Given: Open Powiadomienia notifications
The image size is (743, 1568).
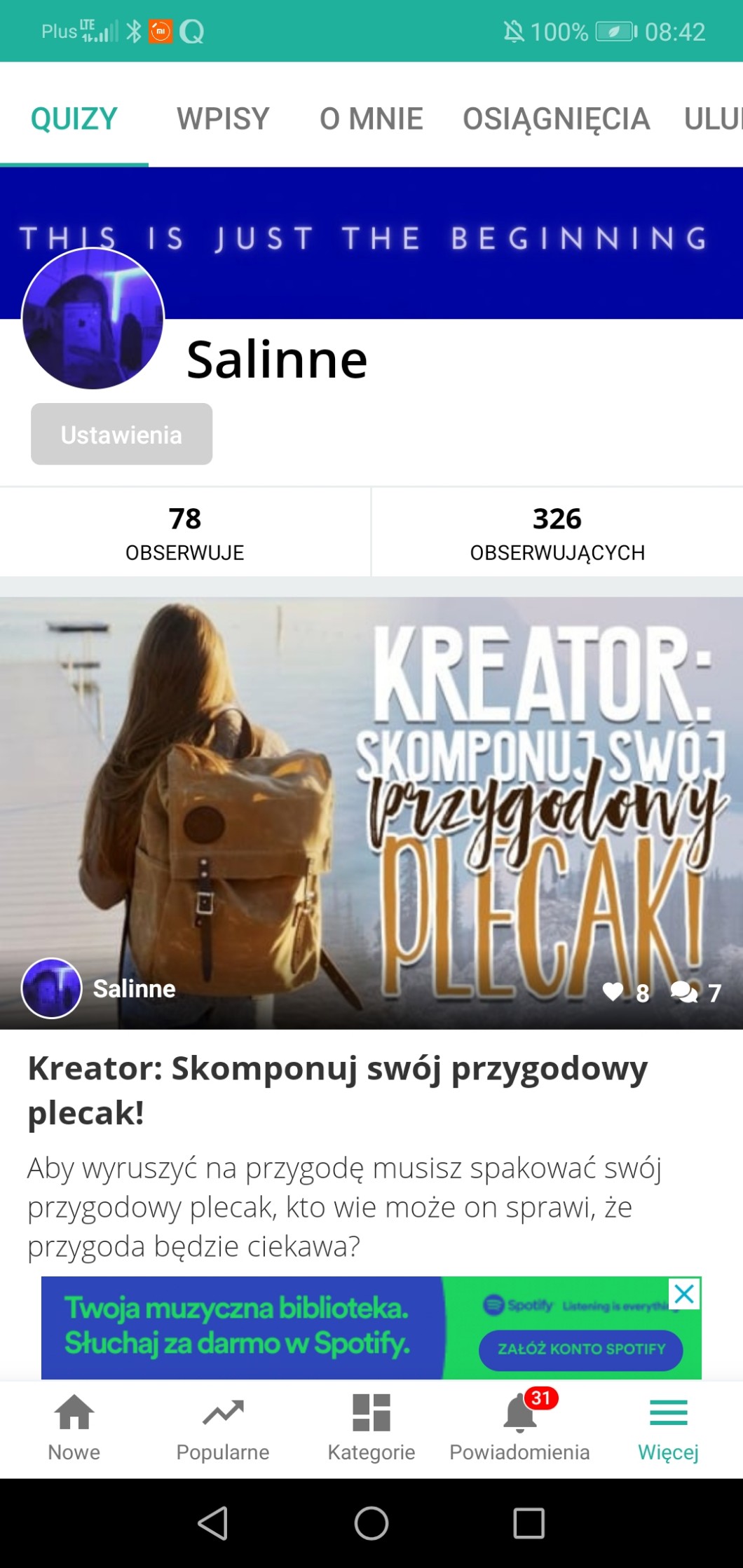Looking at the screenshot, I should [519, 1426].
